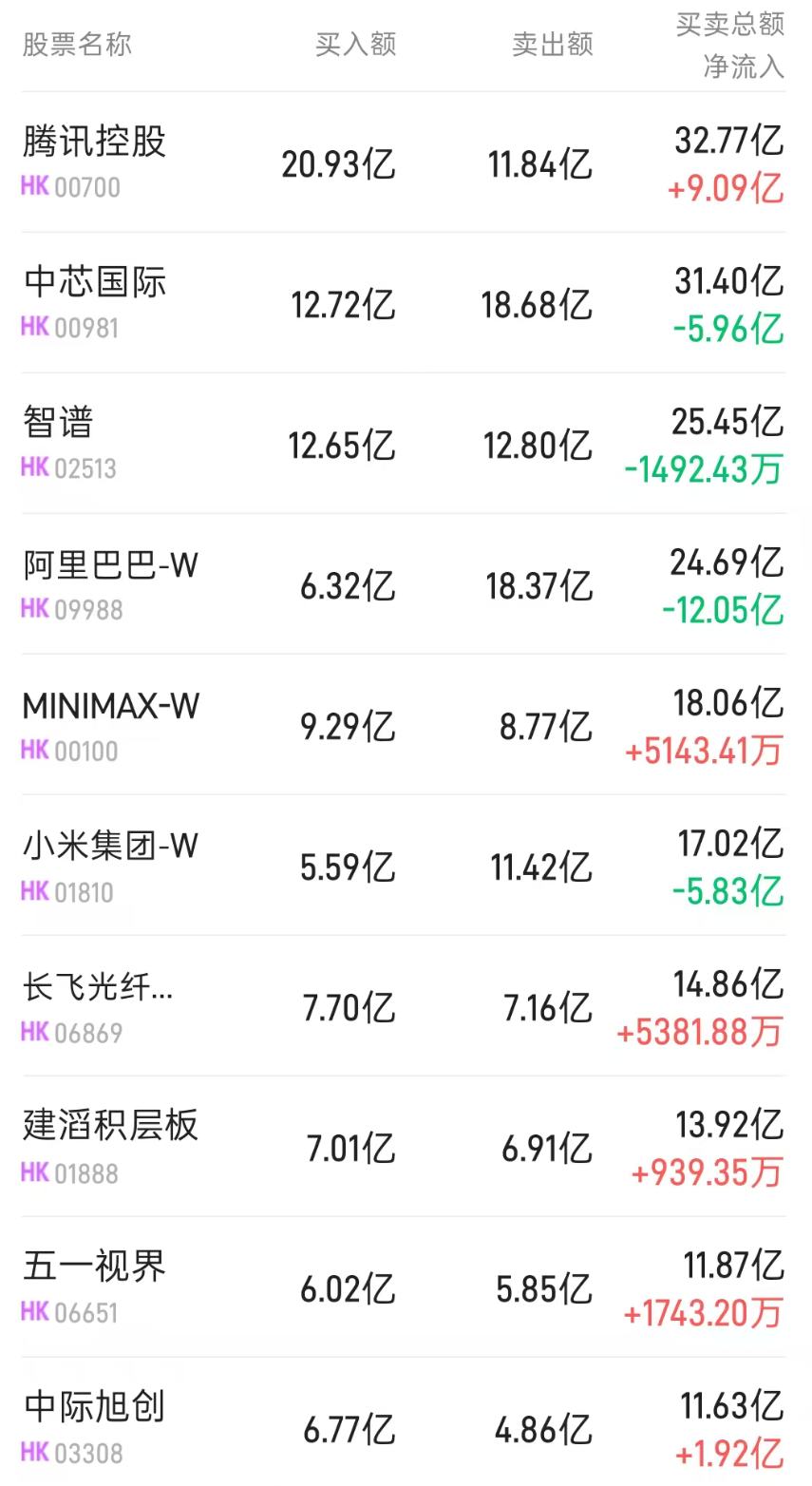812x1486 pixels.
Task: View the 建滔积层板 stock entry
Action: coord(406,1147)
